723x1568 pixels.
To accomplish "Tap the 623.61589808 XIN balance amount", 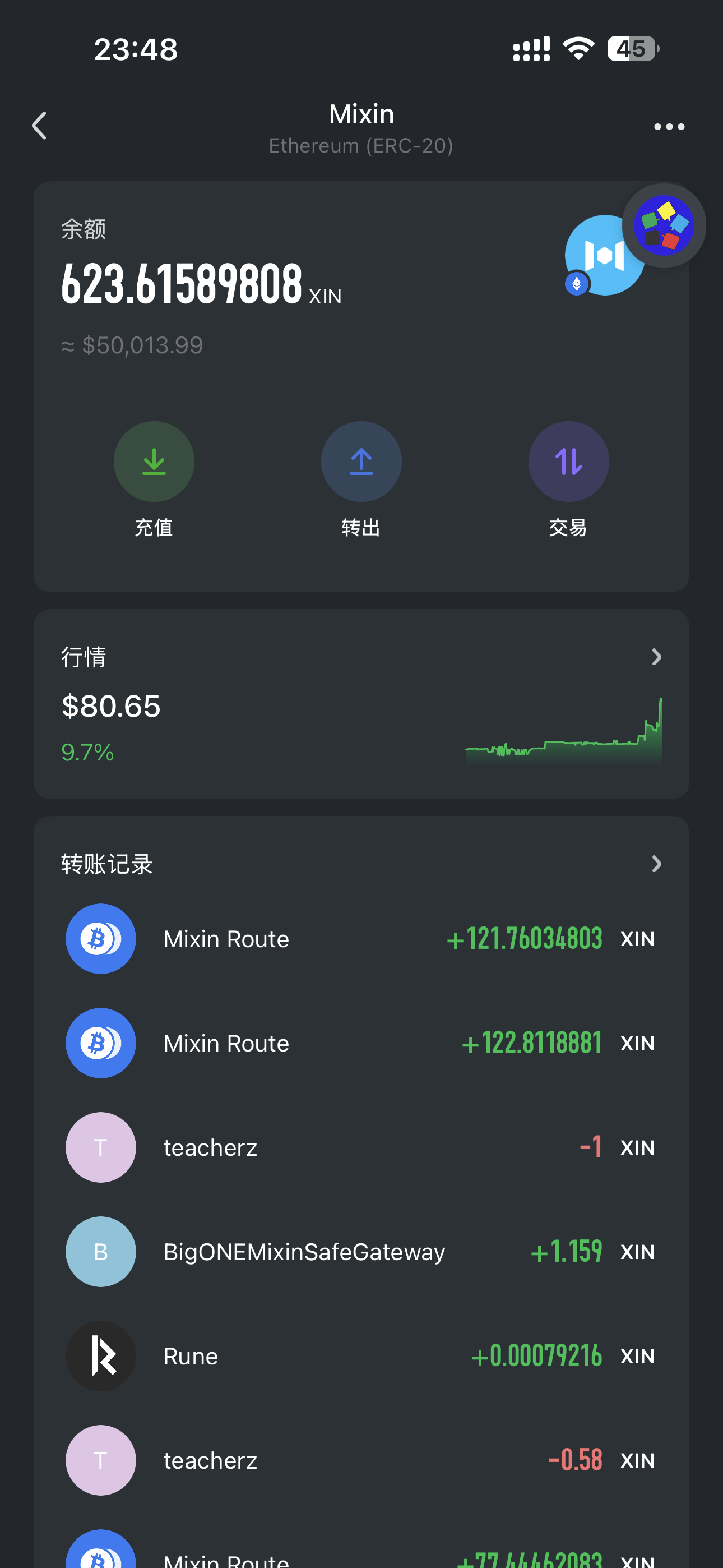I will [182, 281].
